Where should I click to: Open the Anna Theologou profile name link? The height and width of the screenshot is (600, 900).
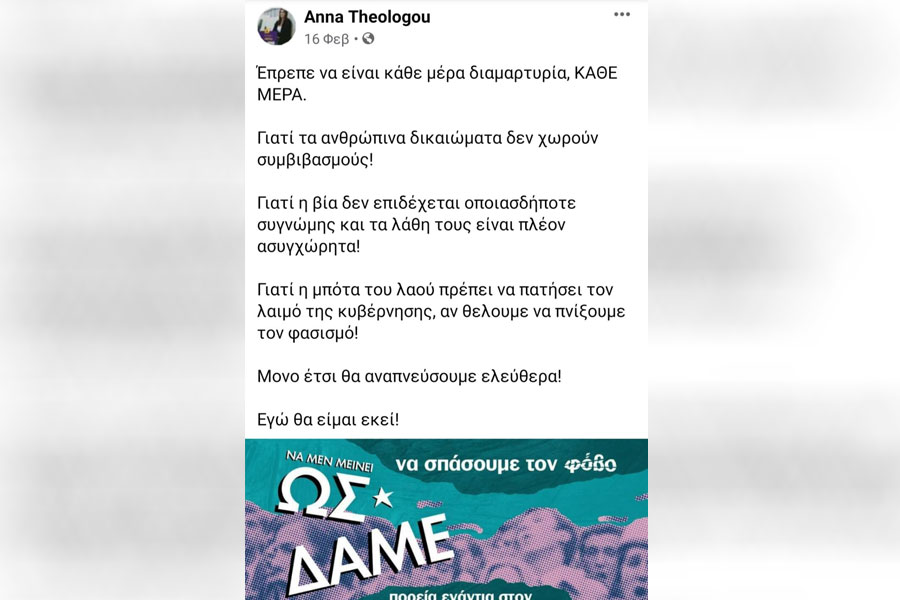click(367, 17)
